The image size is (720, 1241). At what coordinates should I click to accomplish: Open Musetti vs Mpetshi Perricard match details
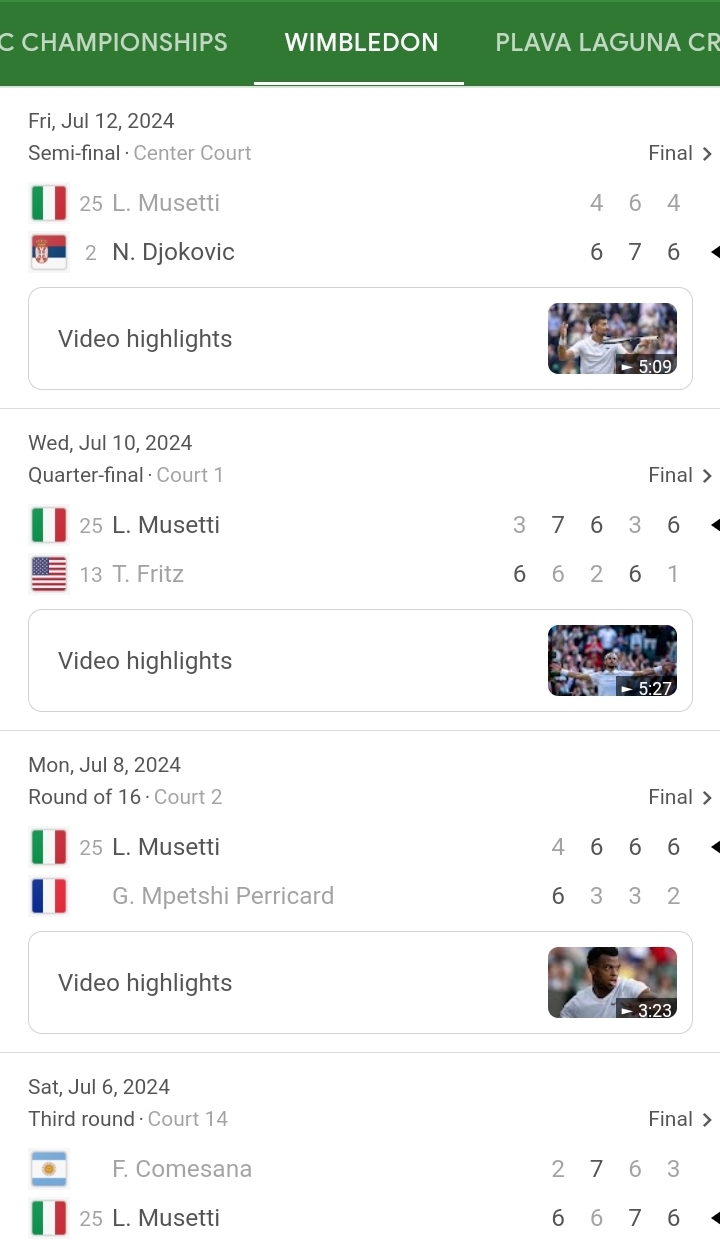point(680,797)
